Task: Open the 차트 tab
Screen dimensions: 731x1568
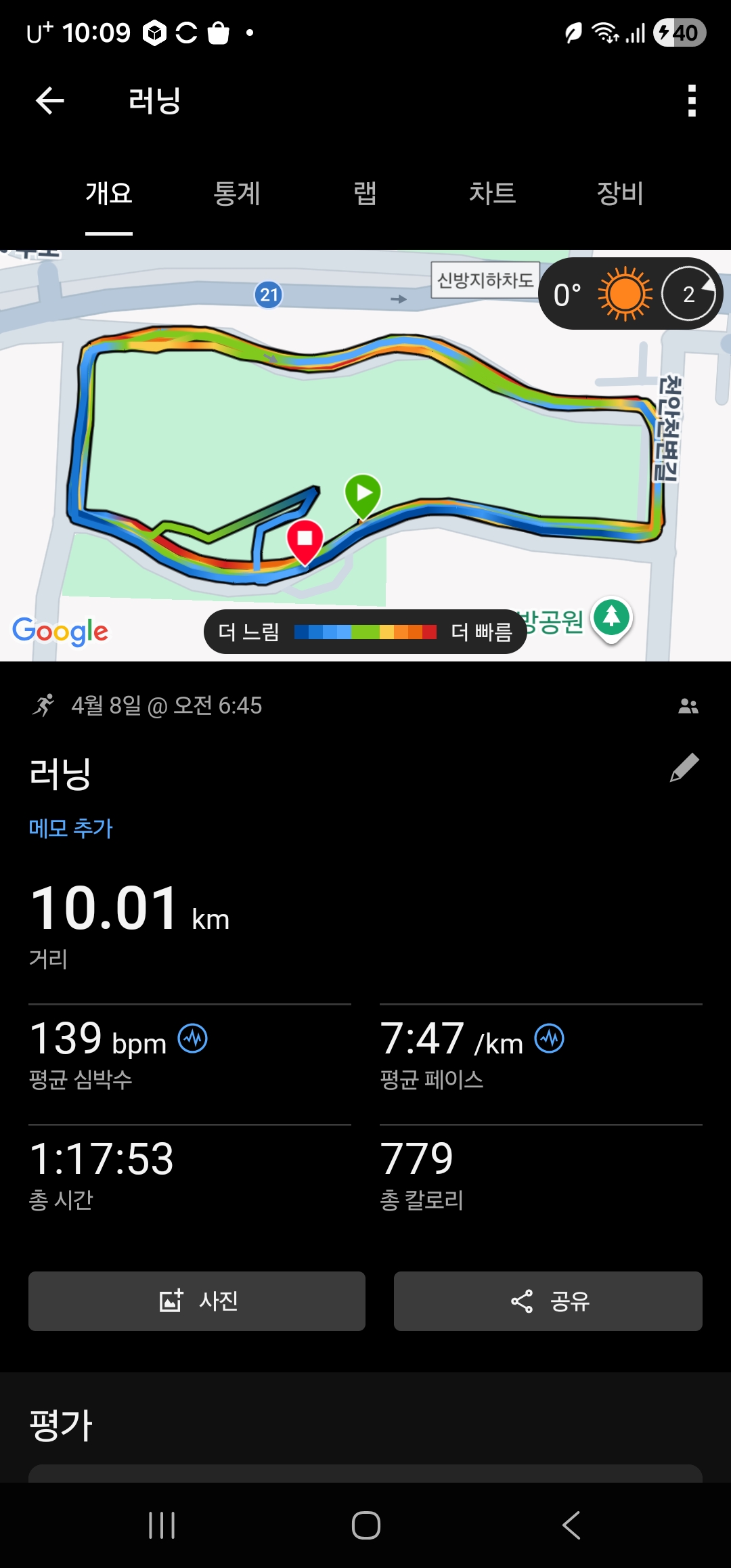Action: coord(492,194)
